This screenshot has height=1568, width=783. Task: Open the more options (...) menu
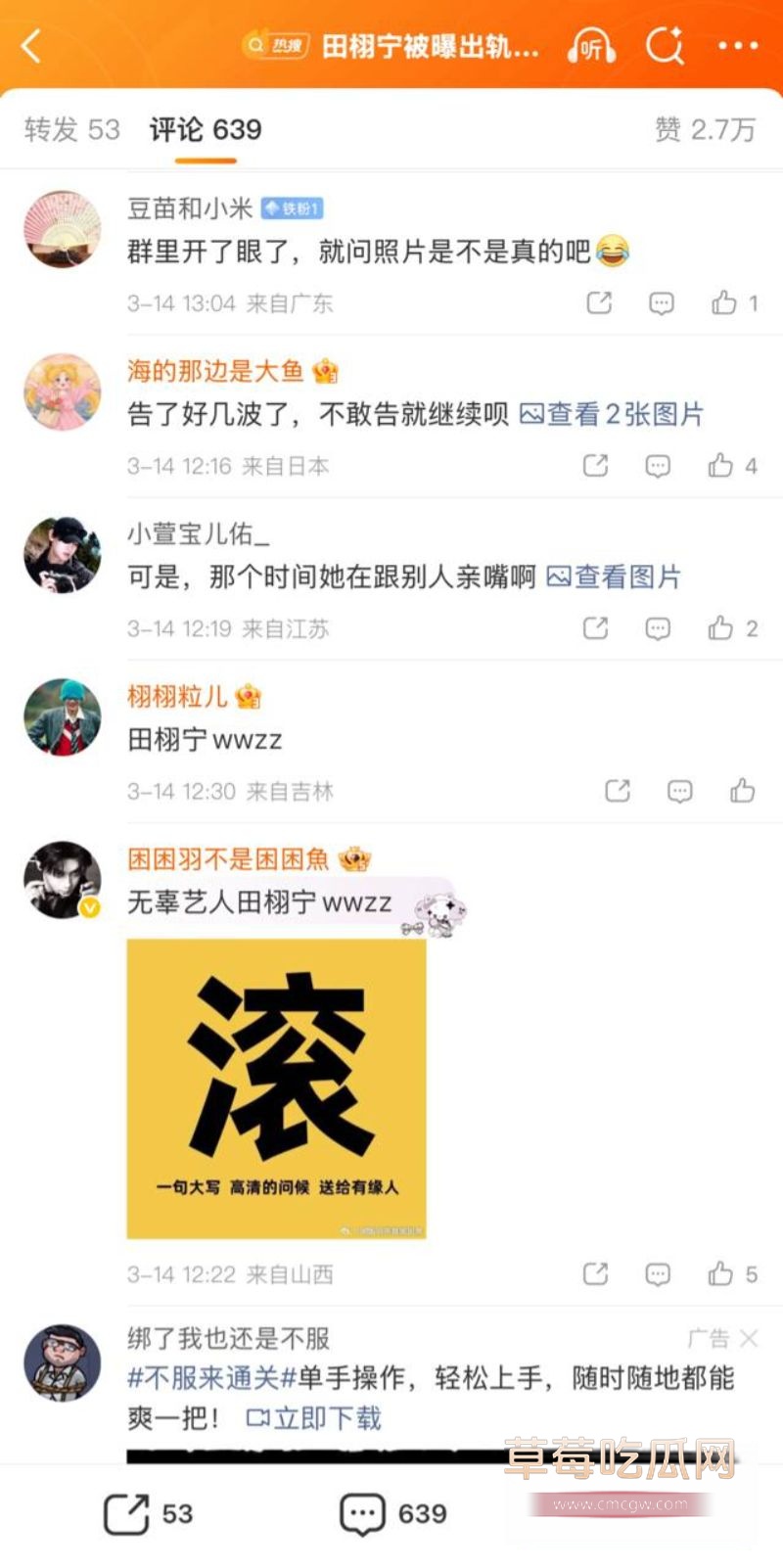pos(739,46)
